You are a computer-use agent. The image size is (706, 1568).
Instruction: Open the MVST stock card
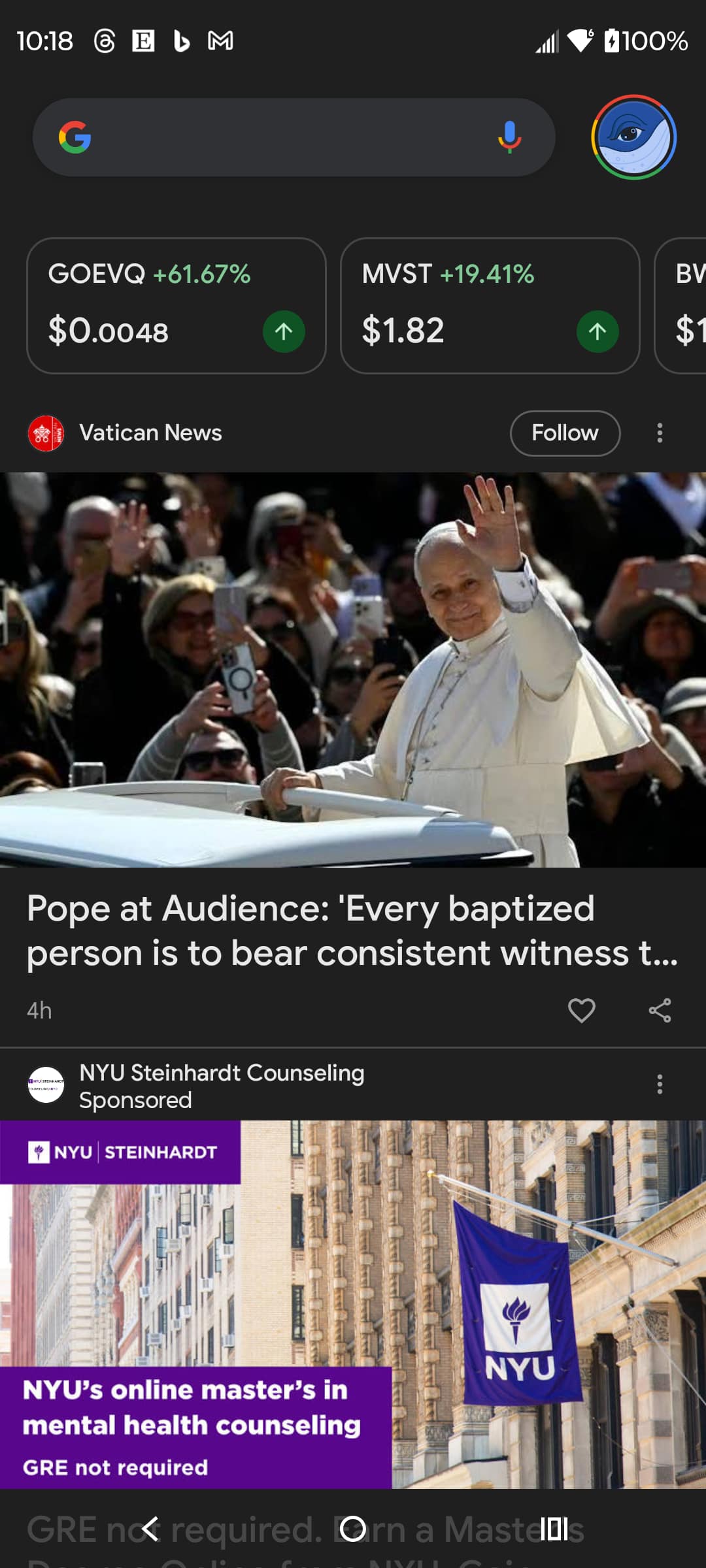pos(490,304)
